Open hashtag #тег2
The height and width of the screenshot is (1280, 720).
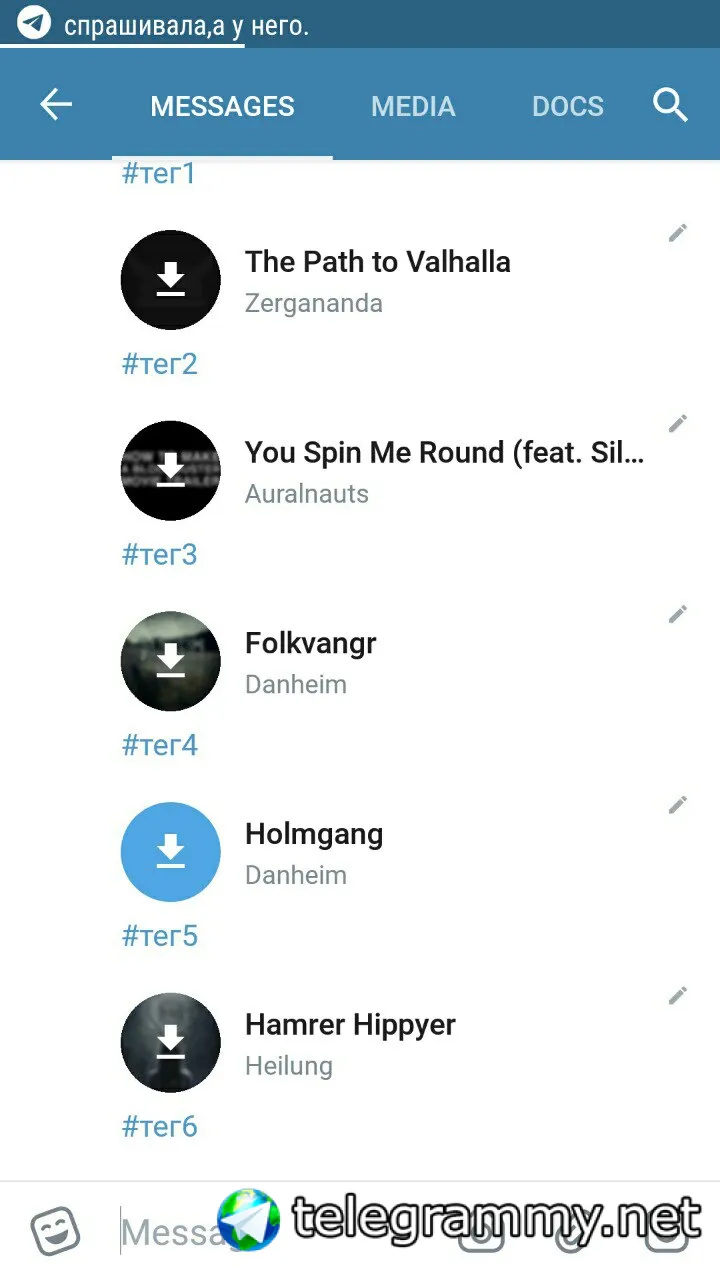pyautogui.click(x=160, y=364)
